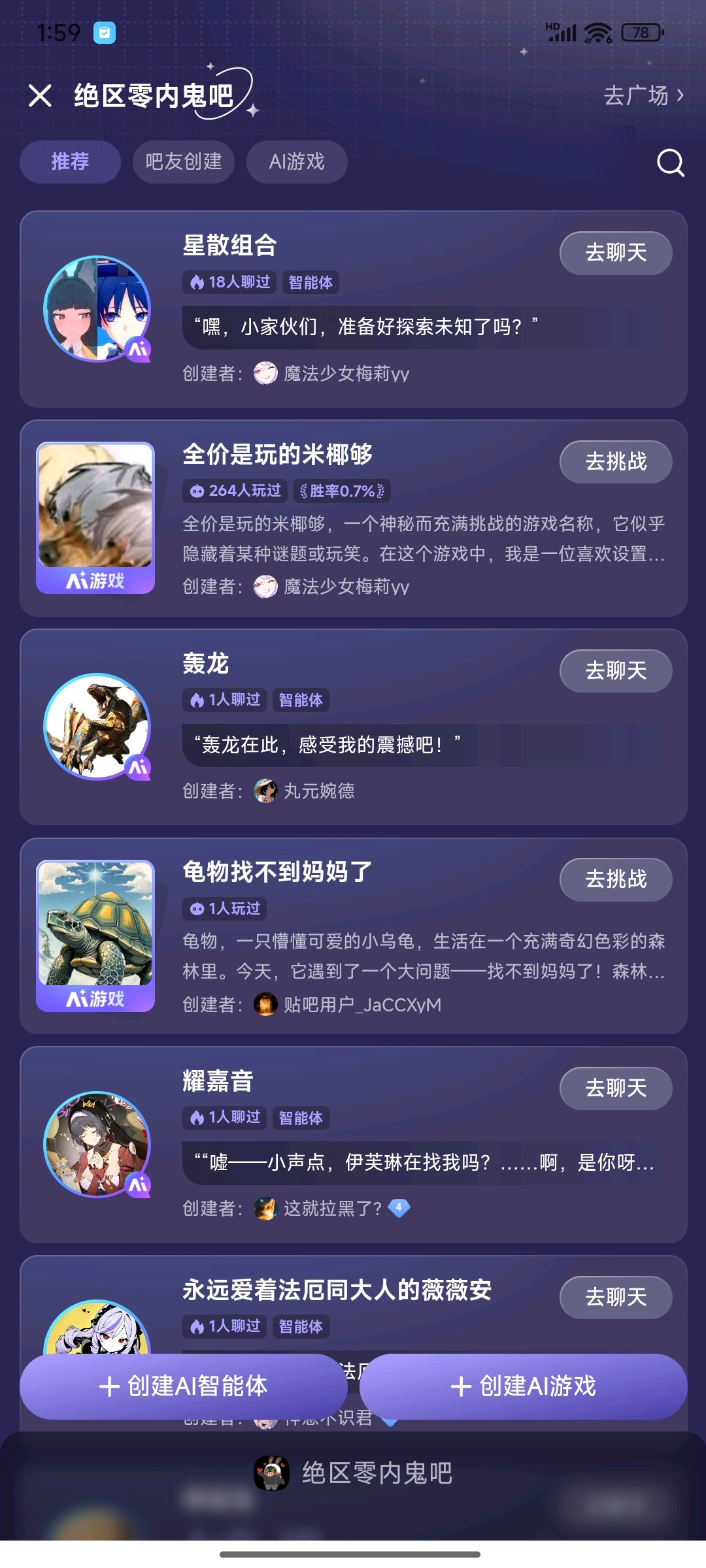View creator 丸元婉德's profile
706x1568 pixels.
[318, 791]
